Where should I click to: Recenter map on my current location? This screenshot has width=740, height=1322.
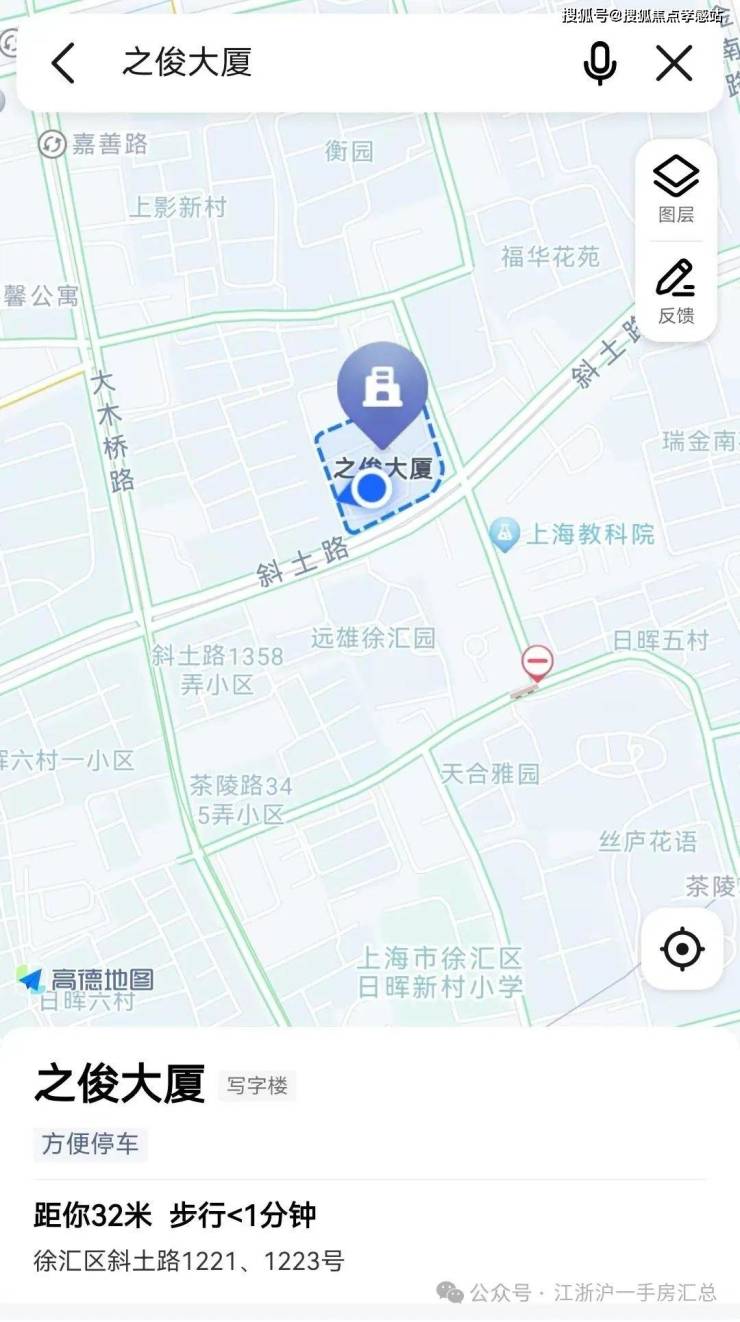coord(682,949)
